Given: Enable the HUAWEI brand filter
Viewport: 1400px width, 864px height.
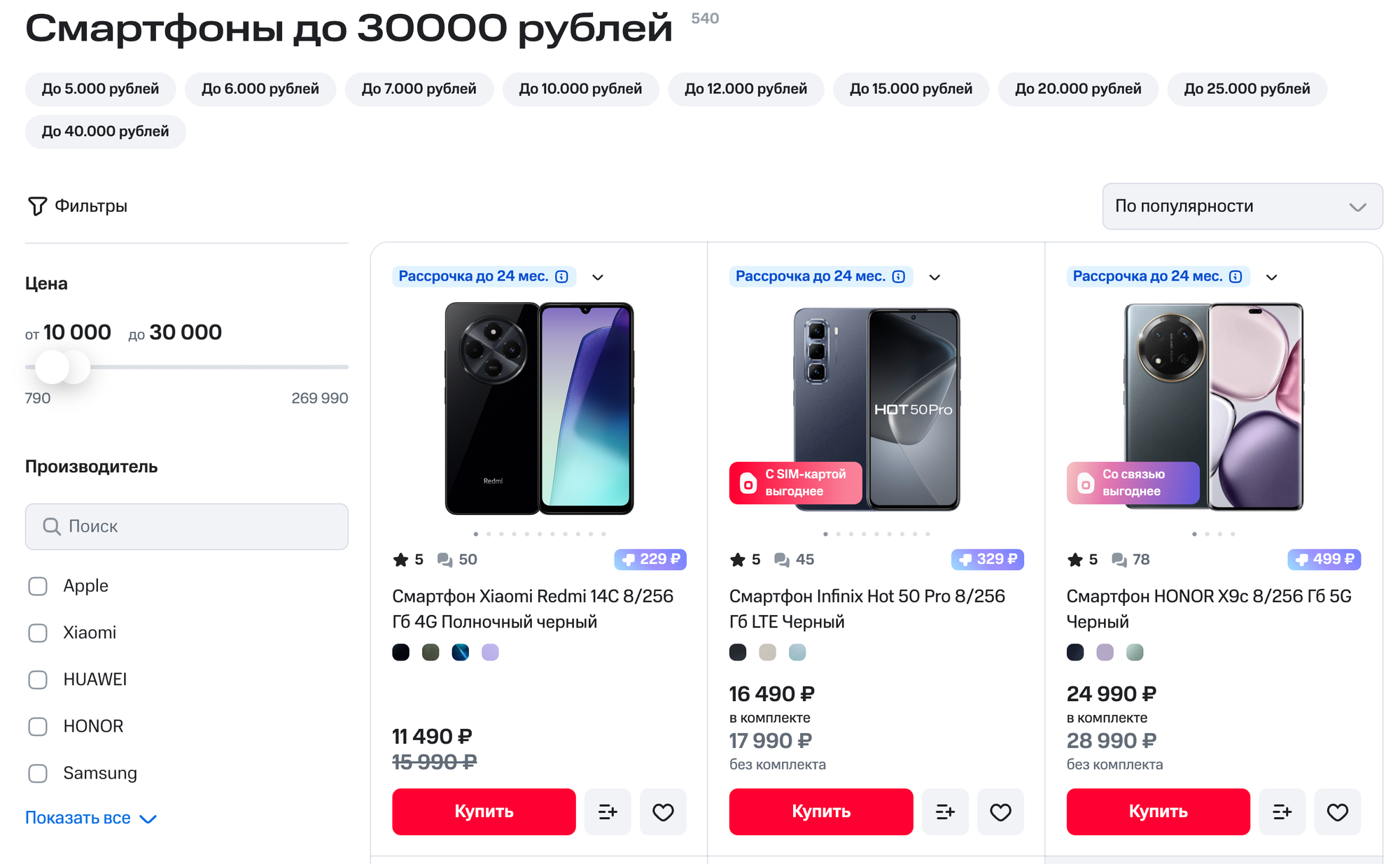Looking at the screenshot, I should tap(38, 679).
